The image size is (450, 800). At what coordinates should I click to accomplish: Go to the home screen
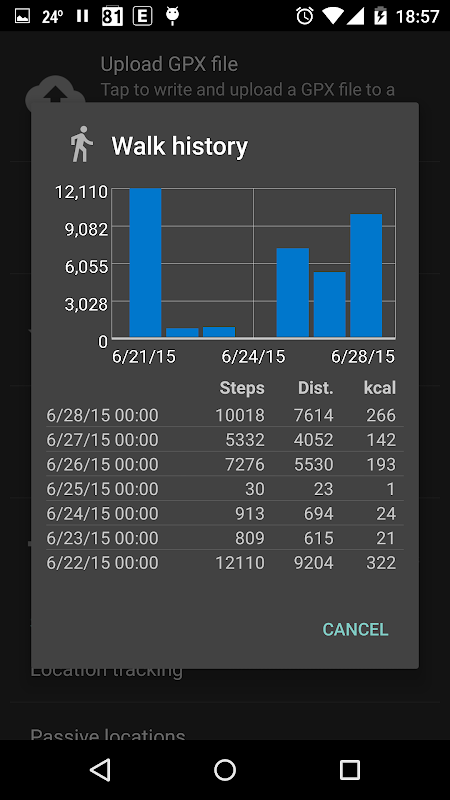pos(225,769)
